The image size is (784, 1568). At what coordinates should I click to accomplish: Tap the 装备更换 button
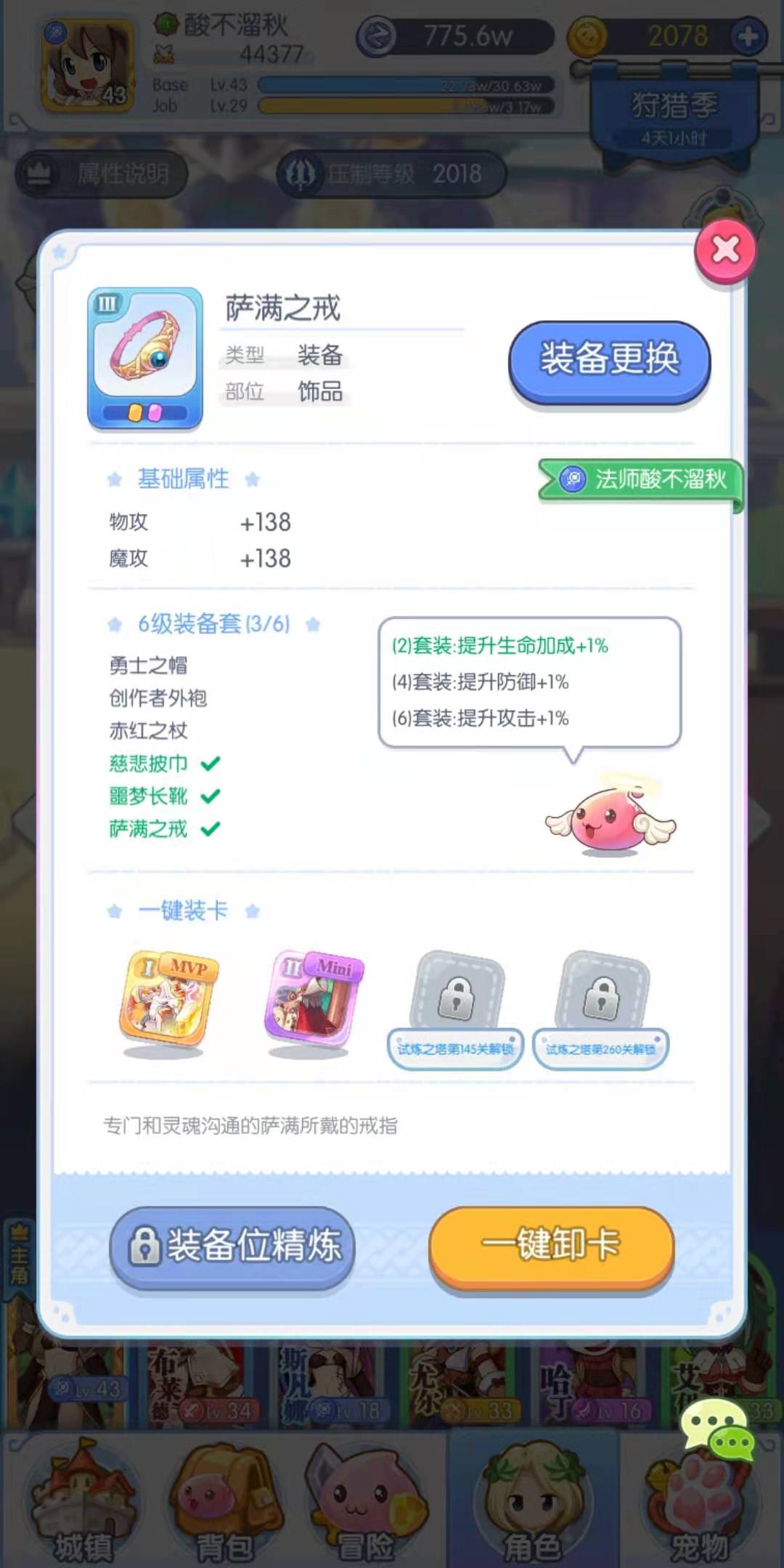click(608, 360)
